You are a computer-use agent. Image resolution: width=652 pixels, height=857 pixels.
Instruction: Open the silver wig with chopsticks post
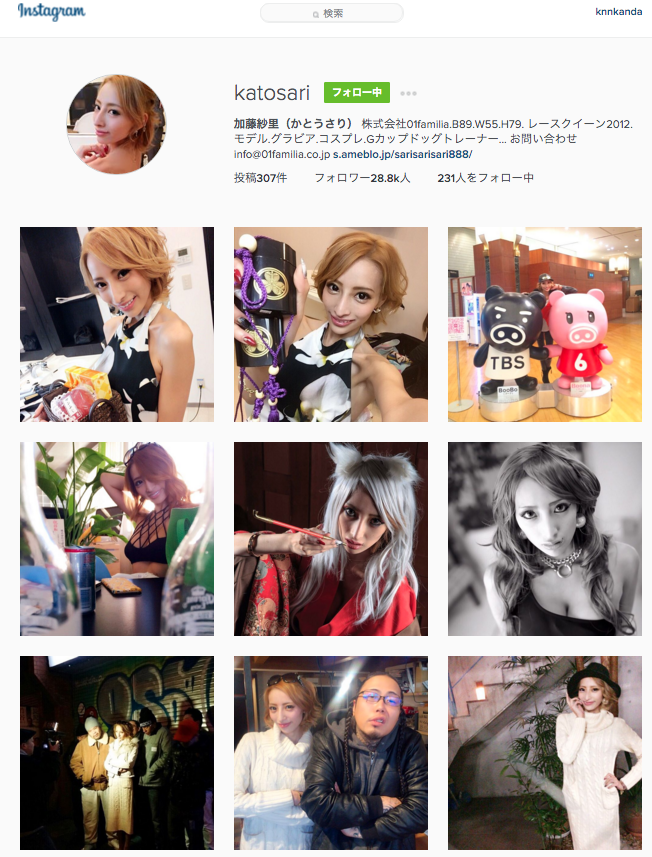331,538
